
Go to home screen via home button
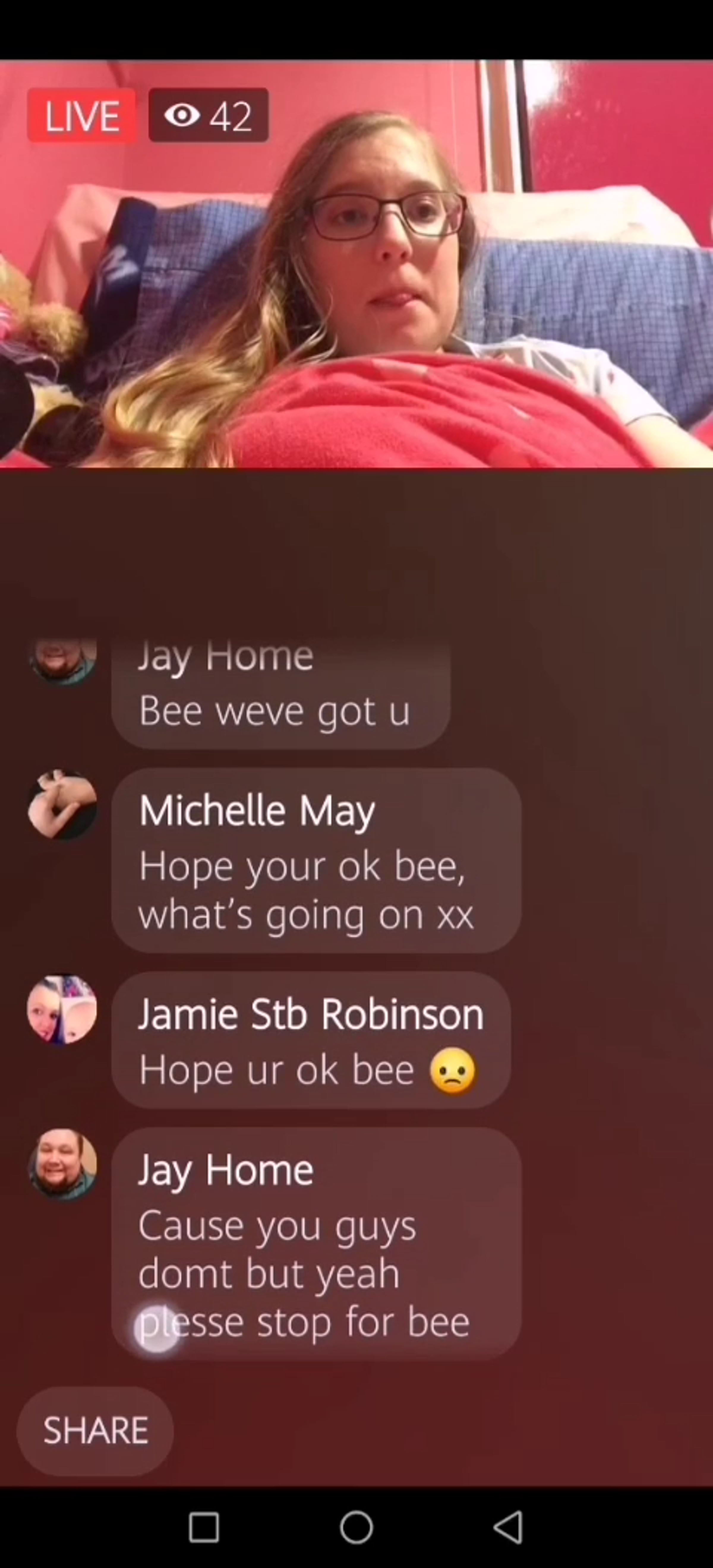coord(356,1527)
